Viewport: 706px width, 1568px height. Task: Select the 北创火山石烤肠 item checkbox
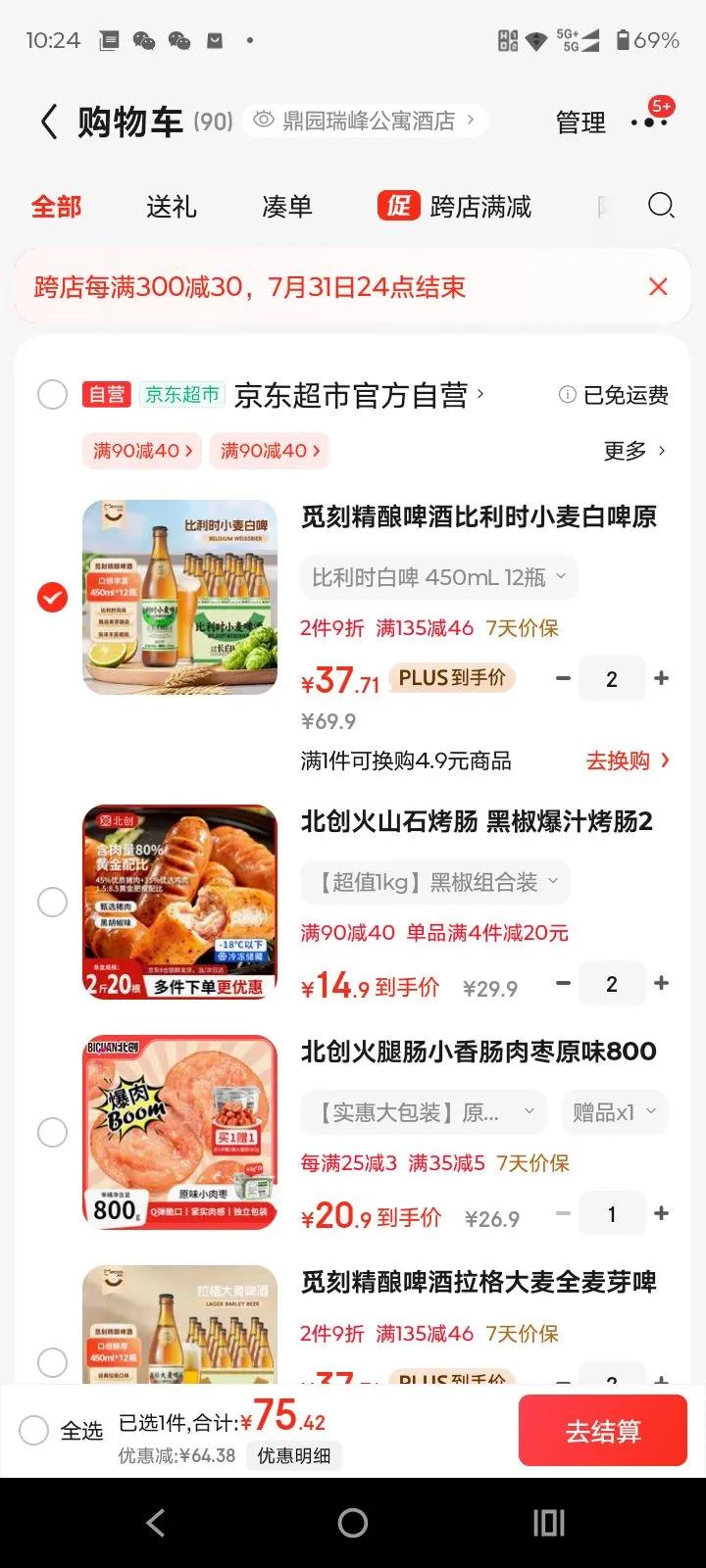click(52, 903)
